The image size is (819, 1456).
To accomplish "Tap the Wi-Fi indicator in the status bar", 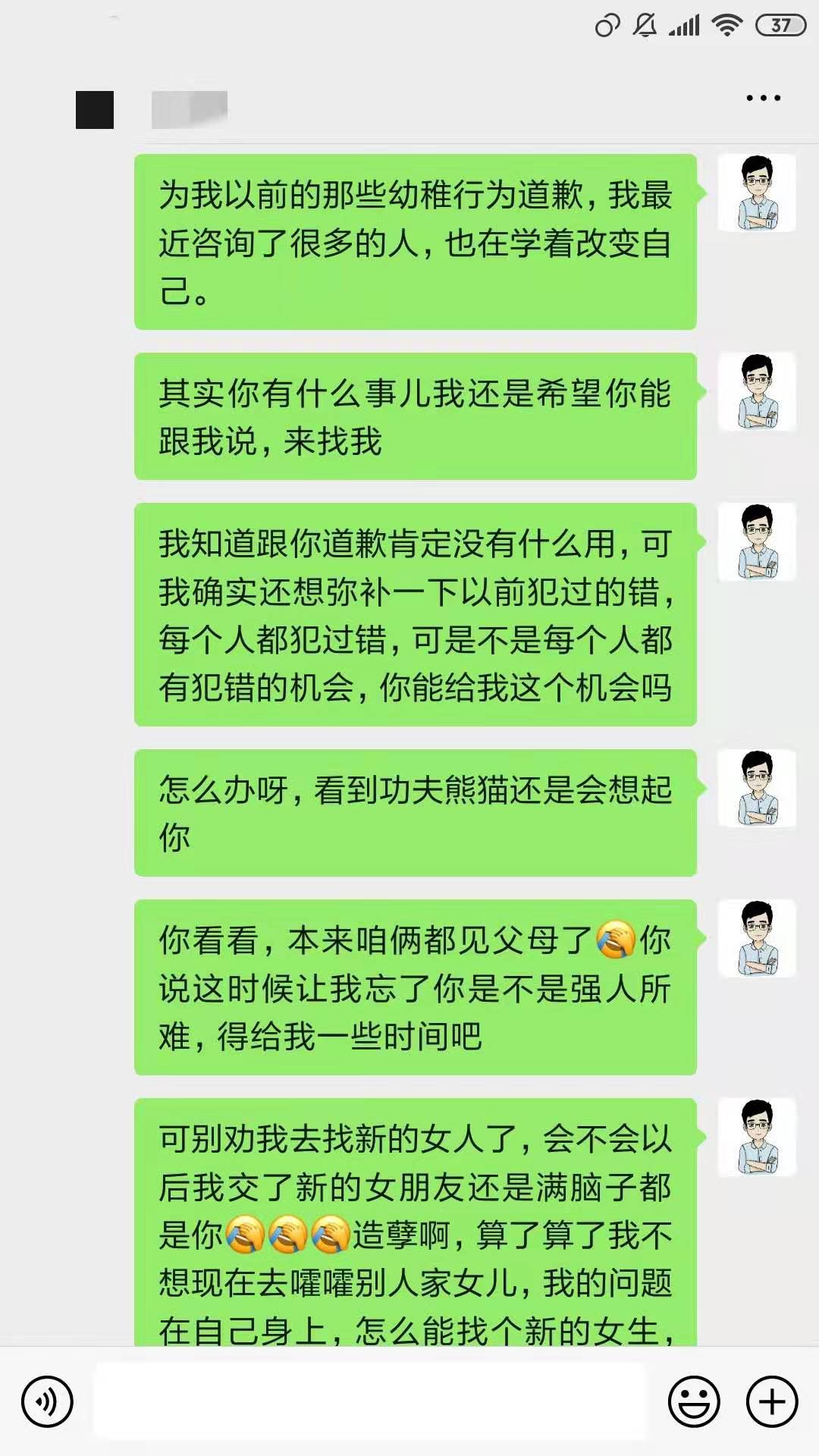I will [726, 24].
